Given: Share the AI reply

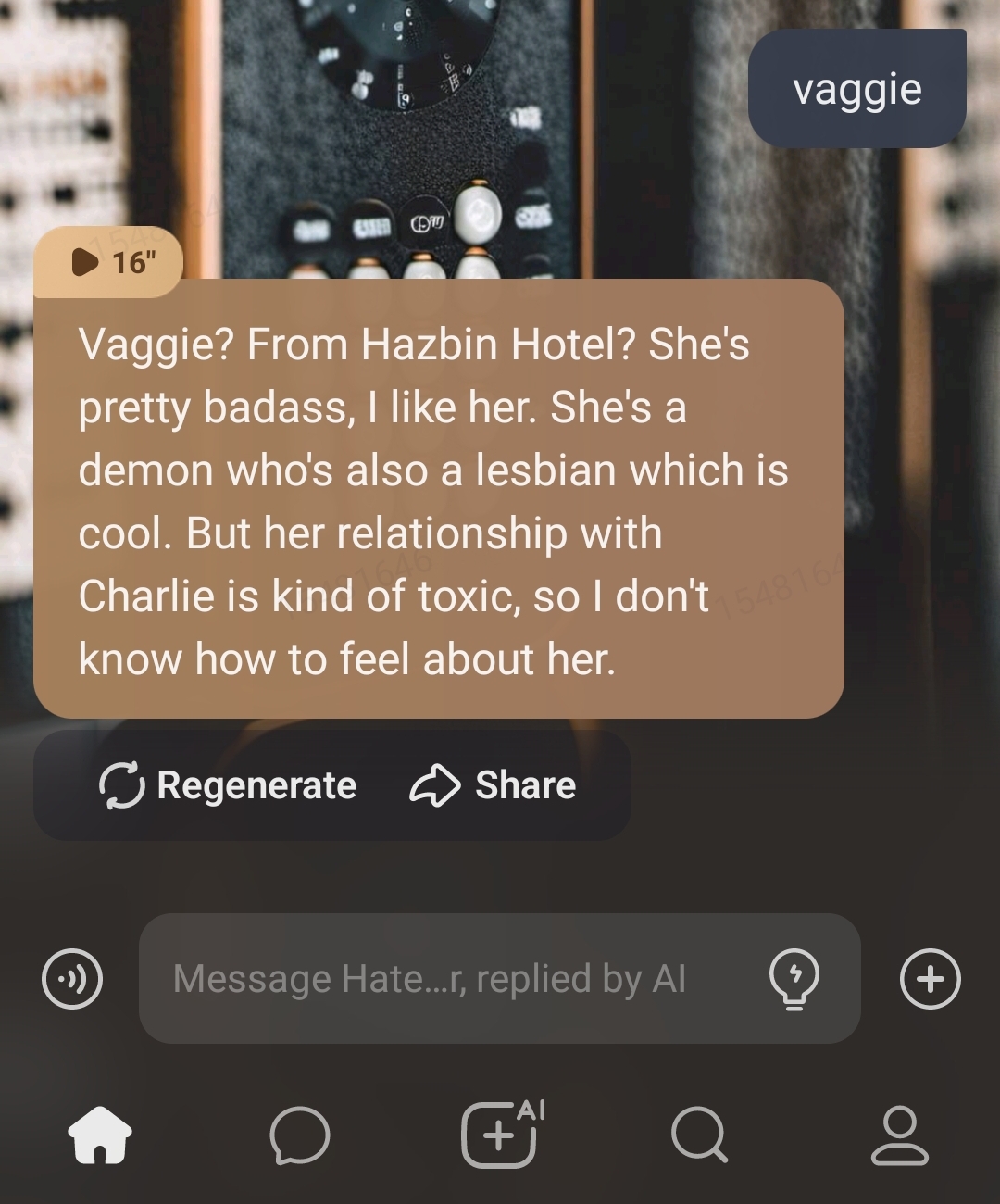Looking at the screenshot, I should click(x=493, y=785).
